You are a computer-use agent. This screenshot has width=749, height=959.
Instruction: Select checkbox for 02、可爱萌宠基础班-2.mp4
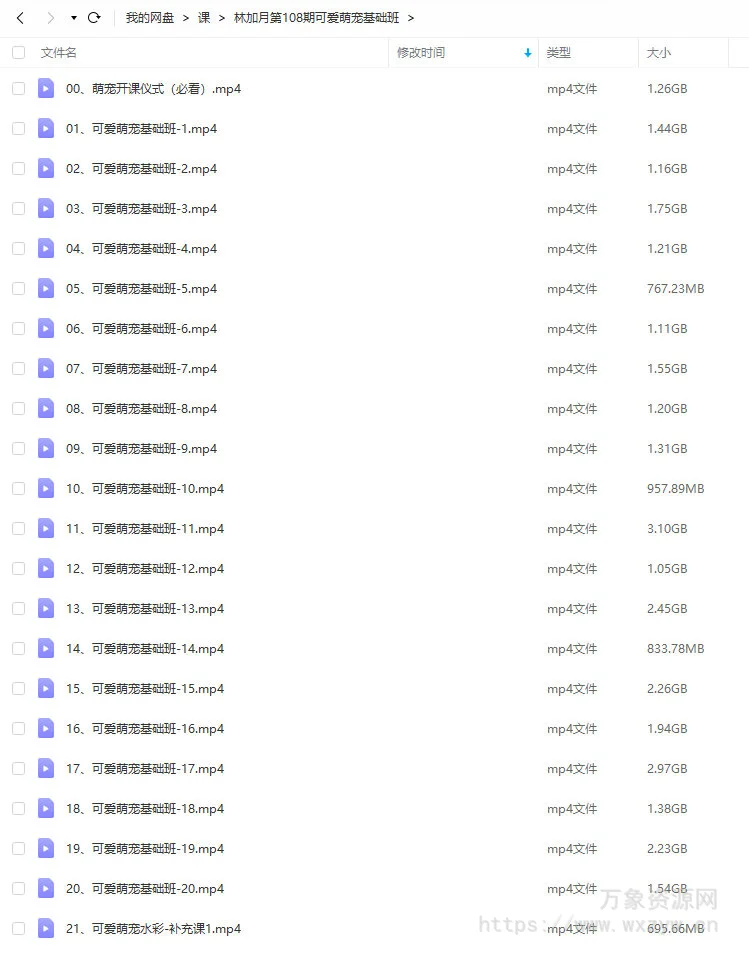18,169
